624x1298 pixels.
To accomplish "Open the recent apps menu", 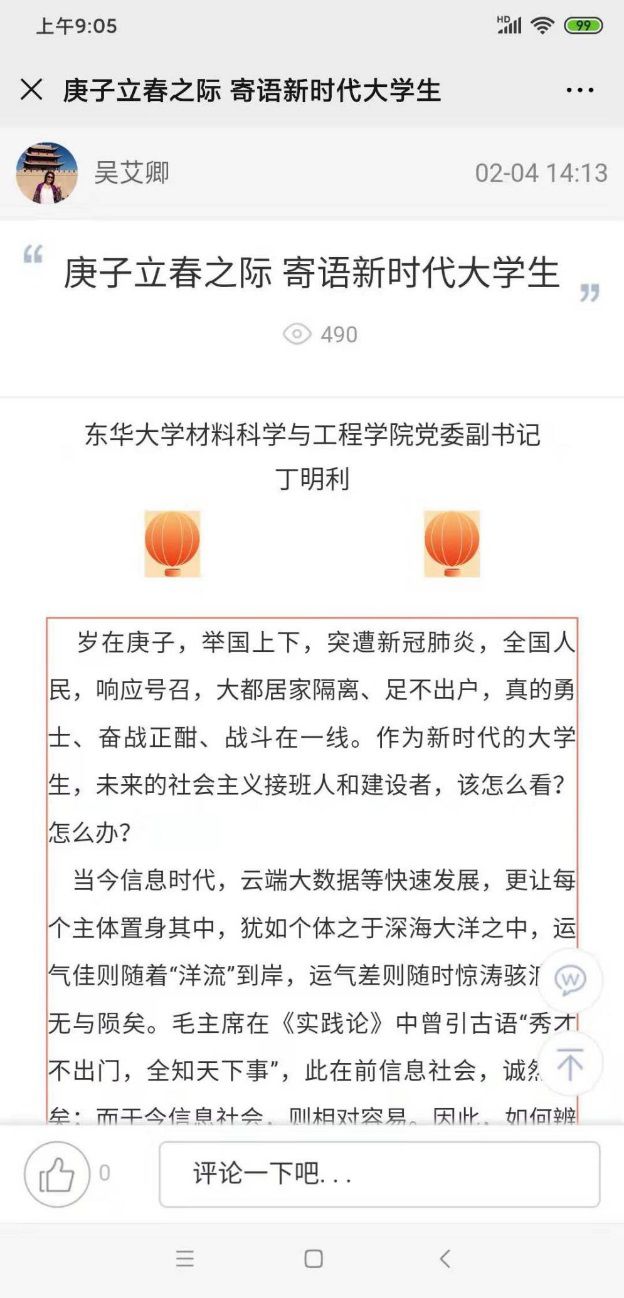I will coord(185,1259).
